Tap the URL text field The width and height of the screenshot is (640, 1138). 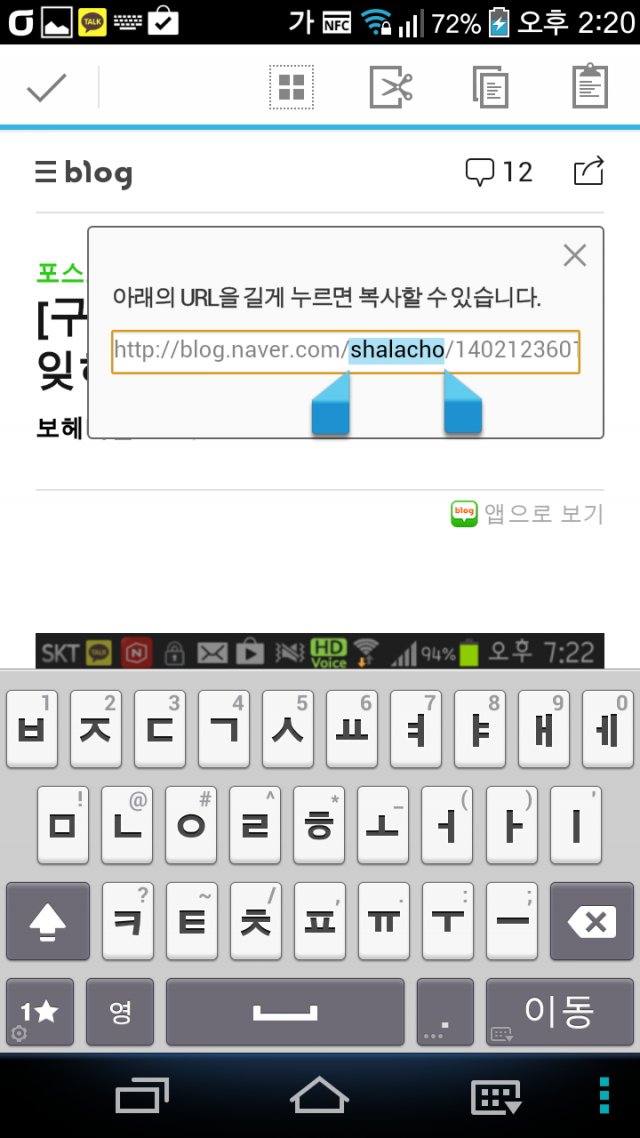click(345, 352)
